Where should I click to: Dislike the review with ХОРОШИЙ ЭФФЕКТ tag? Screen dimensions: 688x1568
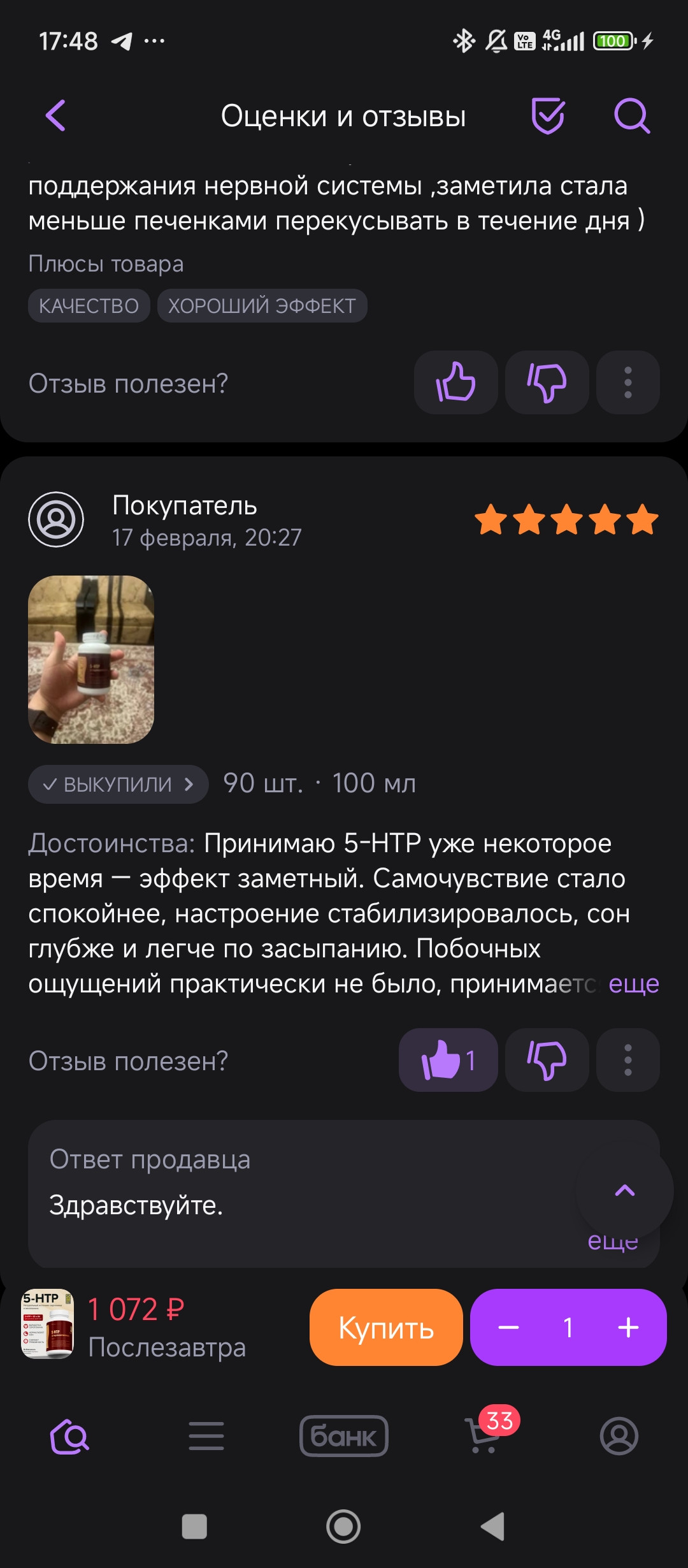point(547,382)
